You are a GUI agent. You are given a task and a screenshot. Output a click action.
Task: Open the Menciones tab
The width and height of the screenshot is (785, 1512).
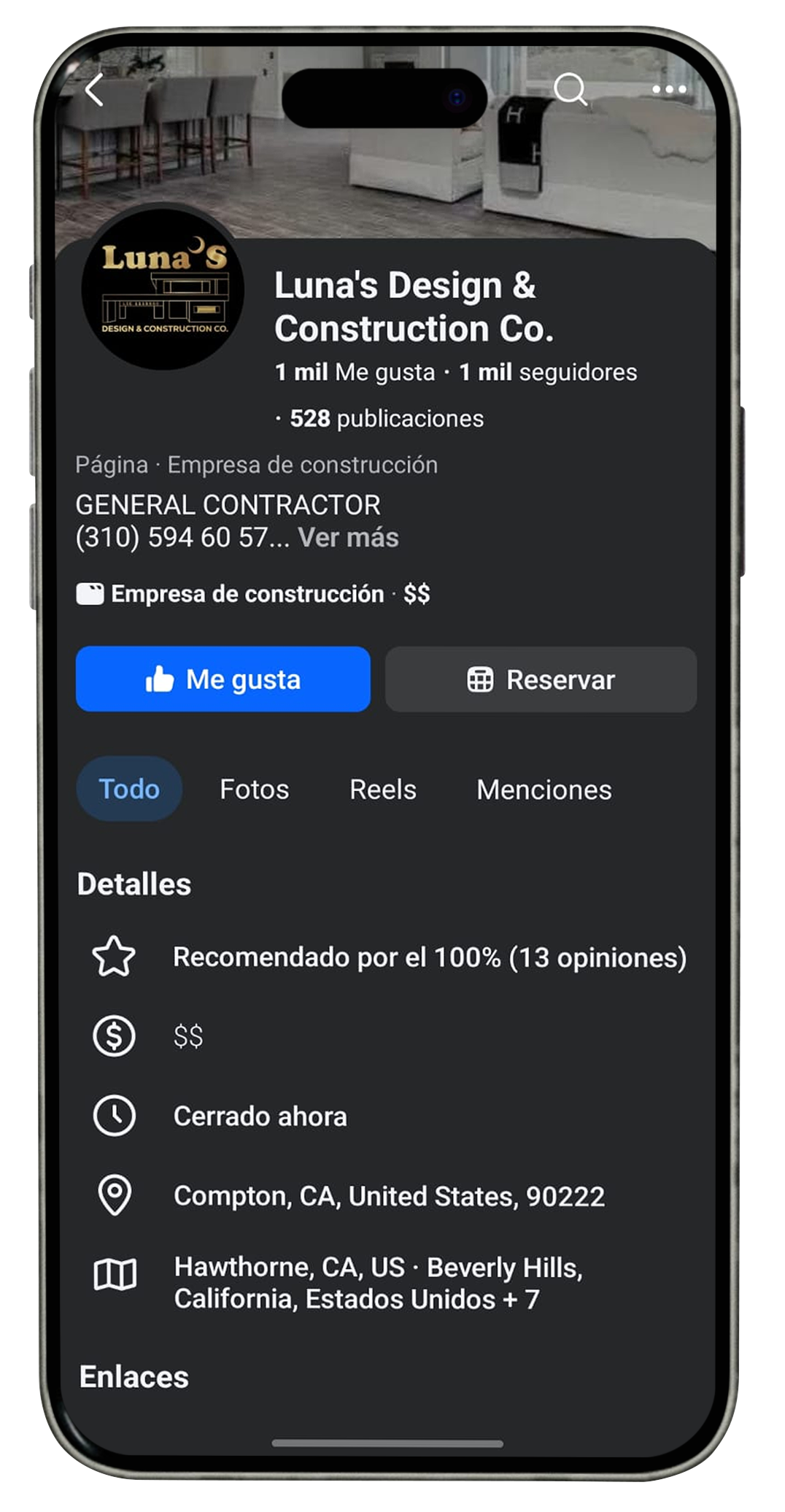(544, 790)
